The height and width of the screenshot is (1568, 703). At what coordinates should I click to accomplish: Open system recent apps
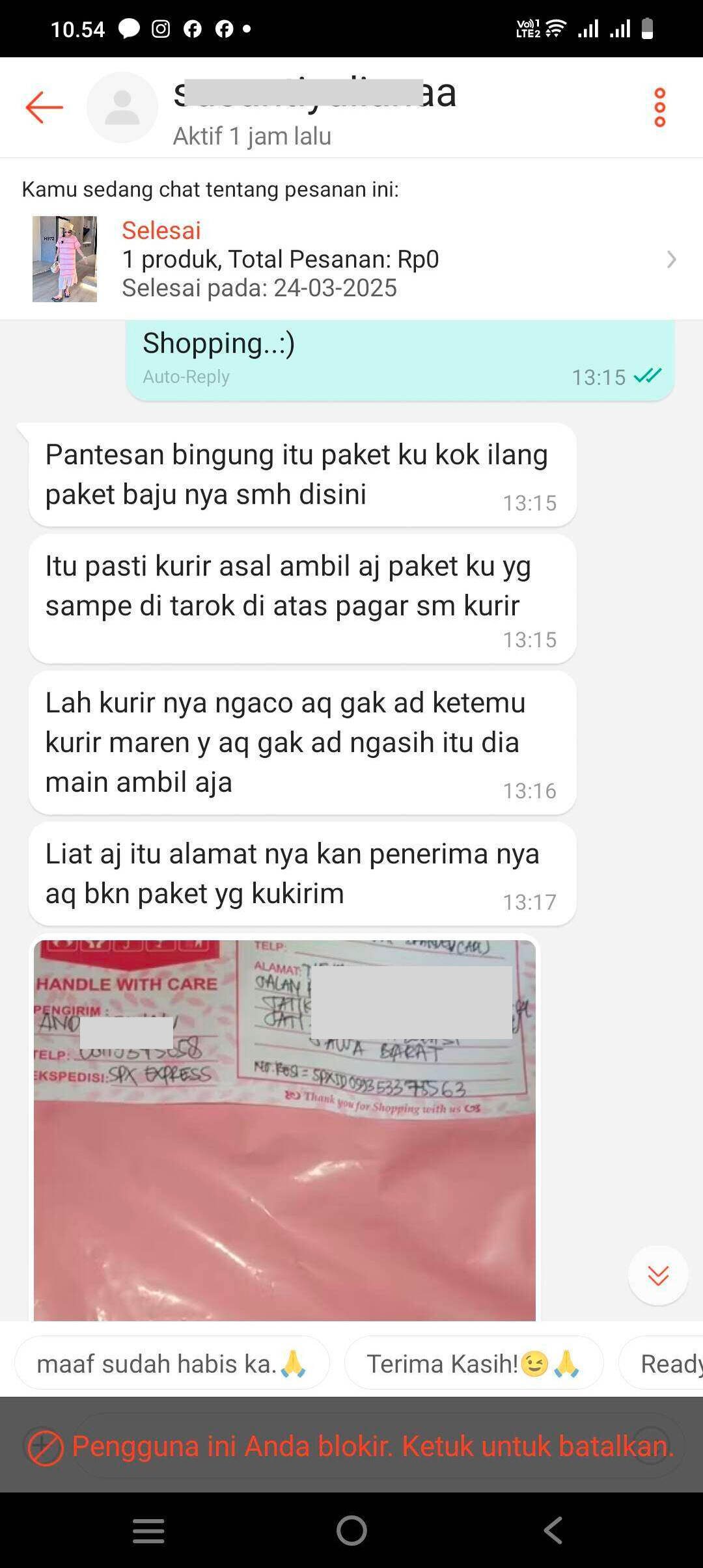(148, 1530)
